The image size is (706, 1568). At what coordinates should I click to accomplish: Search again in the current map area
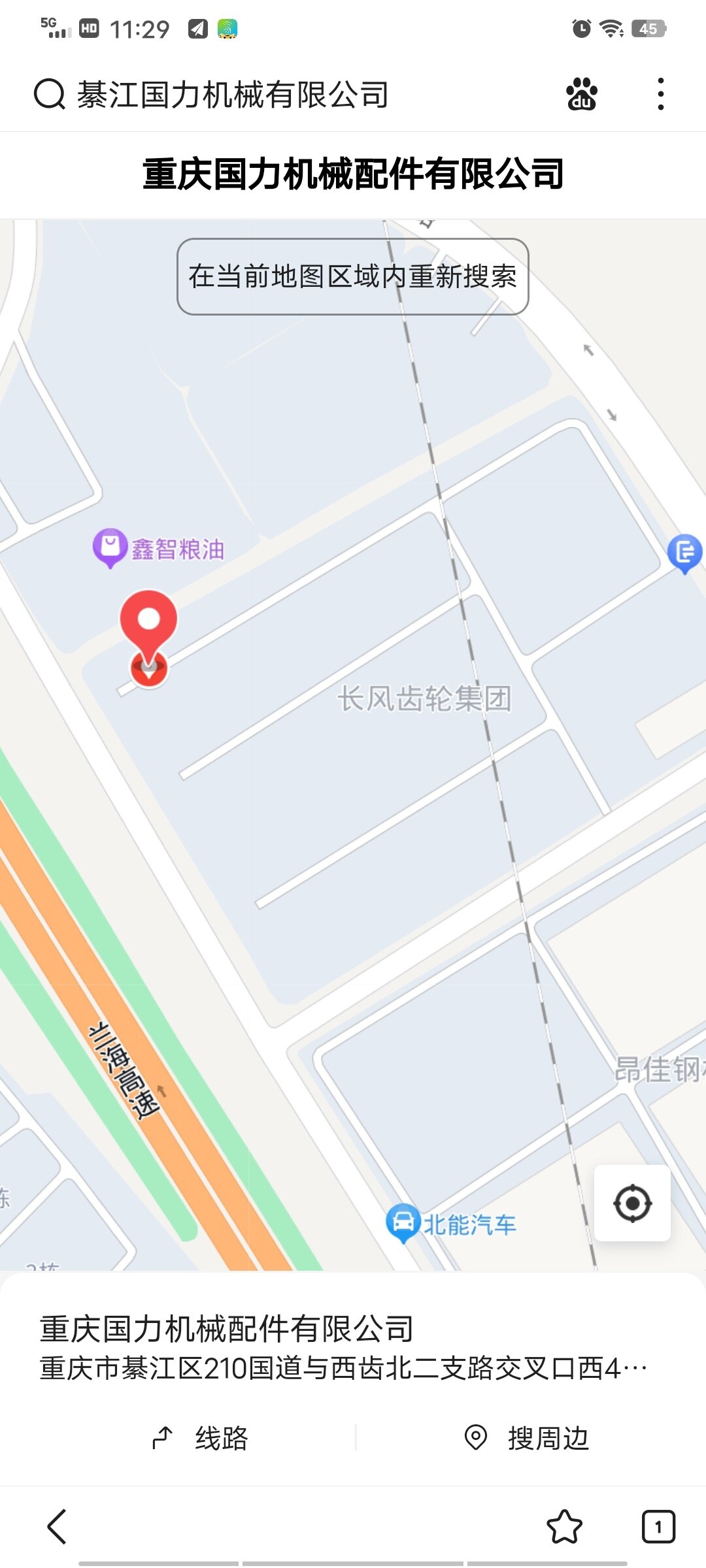tap(352, 276)
